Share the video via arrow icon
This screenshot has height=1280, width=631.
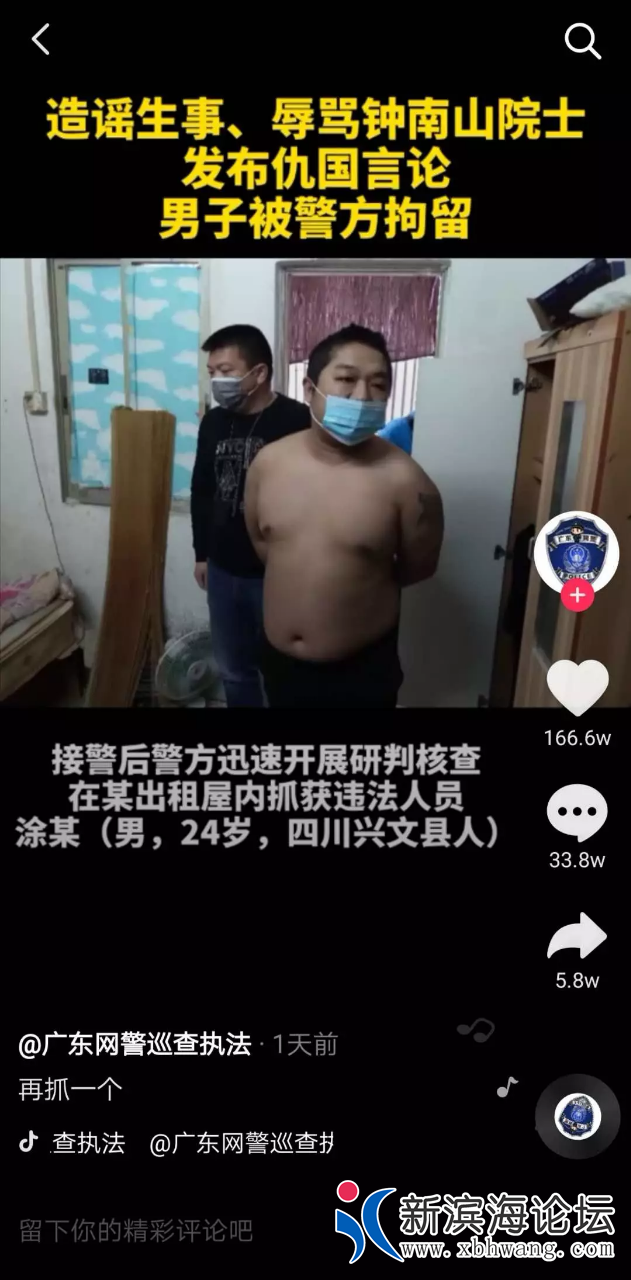[577, 937]
